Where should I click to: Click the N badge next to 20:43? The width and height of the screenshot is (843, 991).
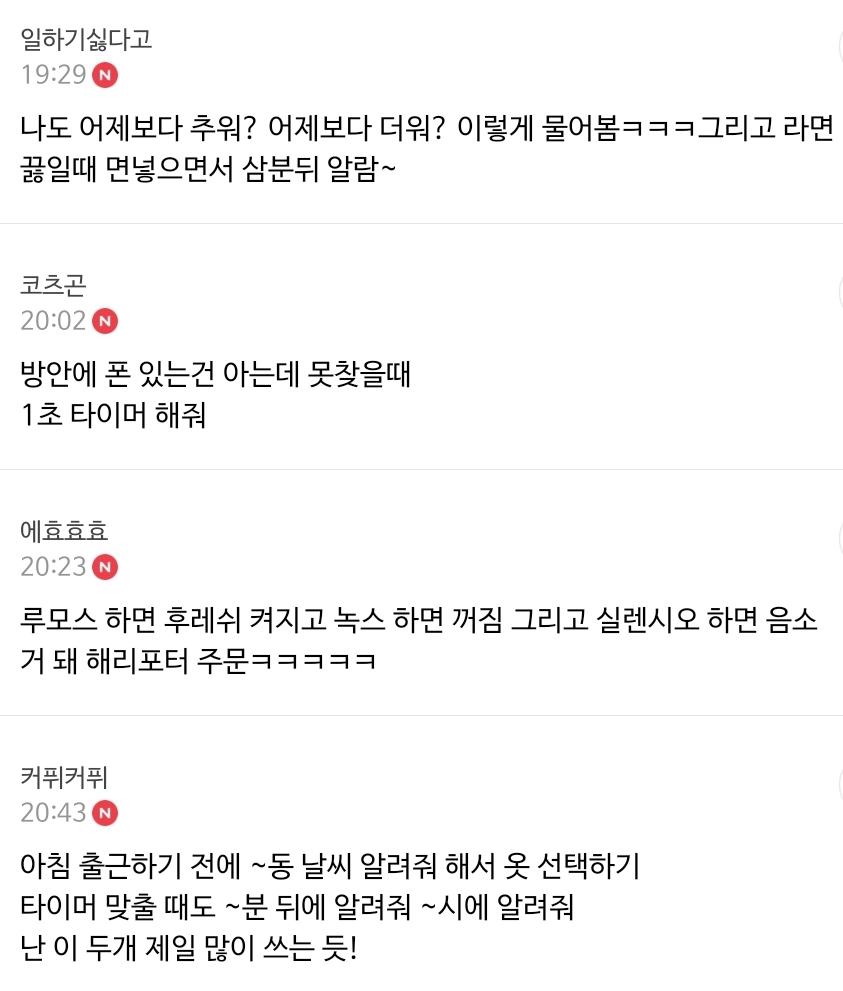(x=104, y=813)
